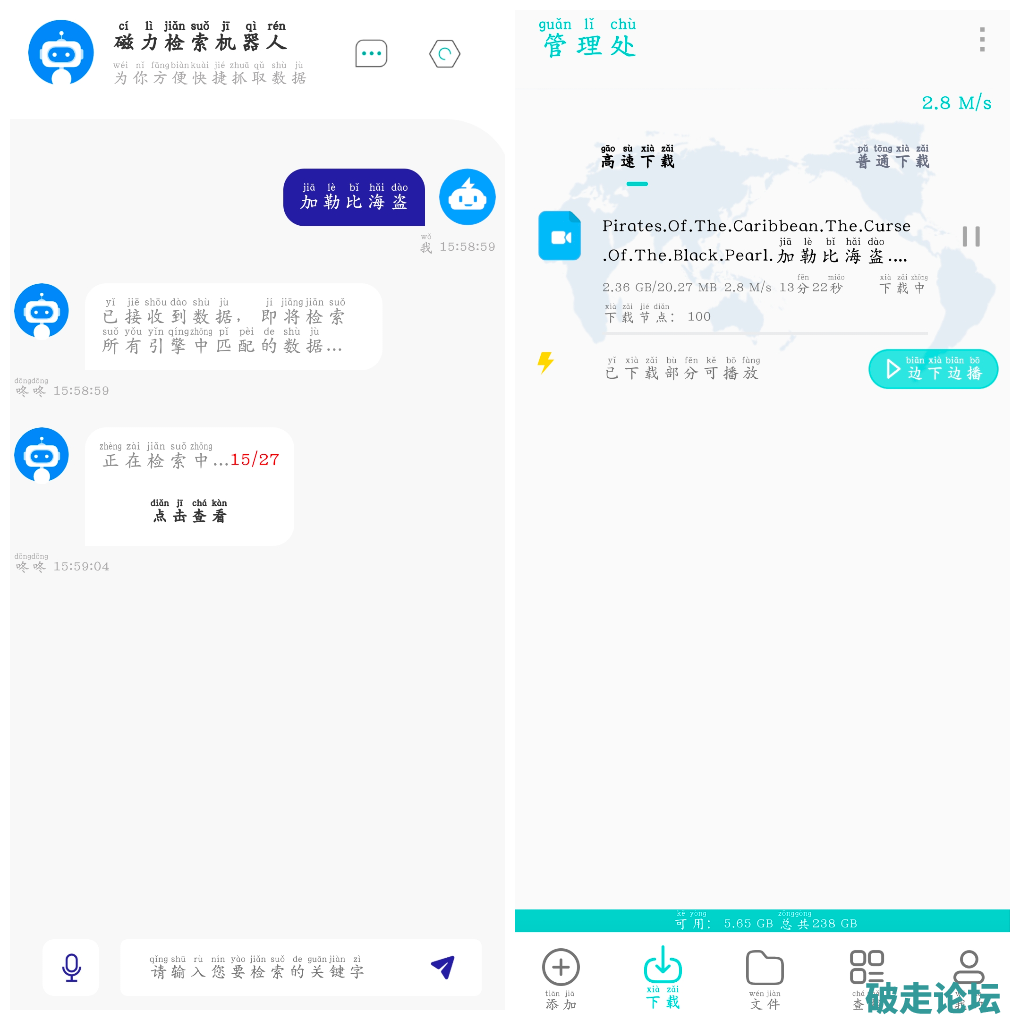Open the chat bubble icon in the robot header
Viewport: 1020px width, 1020px height.
371,54
